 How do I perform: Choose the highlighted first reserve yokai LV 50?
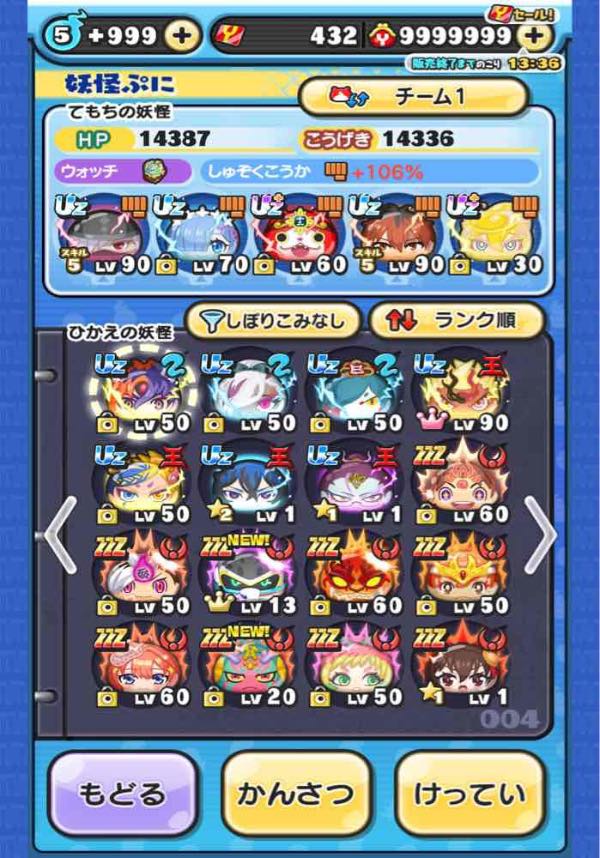pos(142,390)
